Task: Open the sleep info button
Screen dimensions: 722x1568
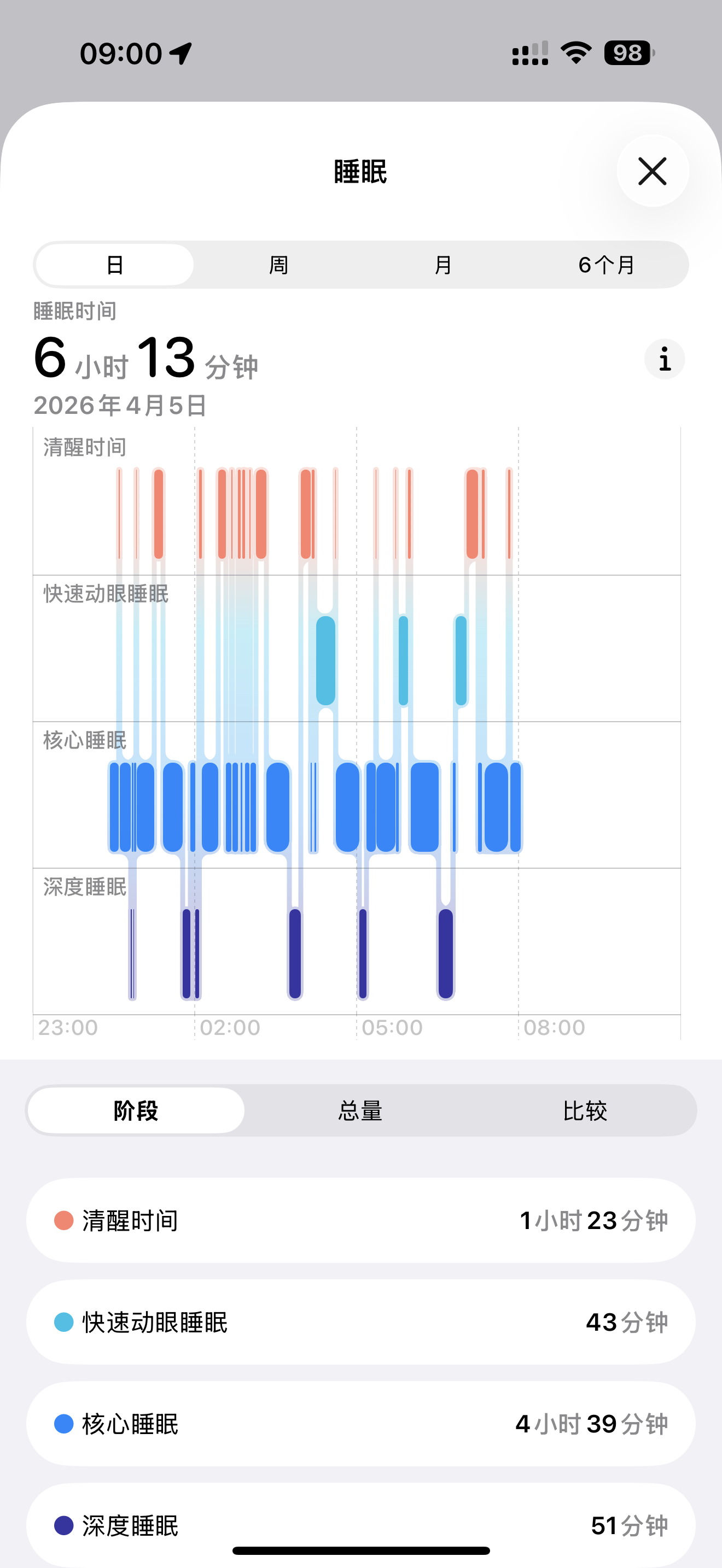Action: (665, 359)
